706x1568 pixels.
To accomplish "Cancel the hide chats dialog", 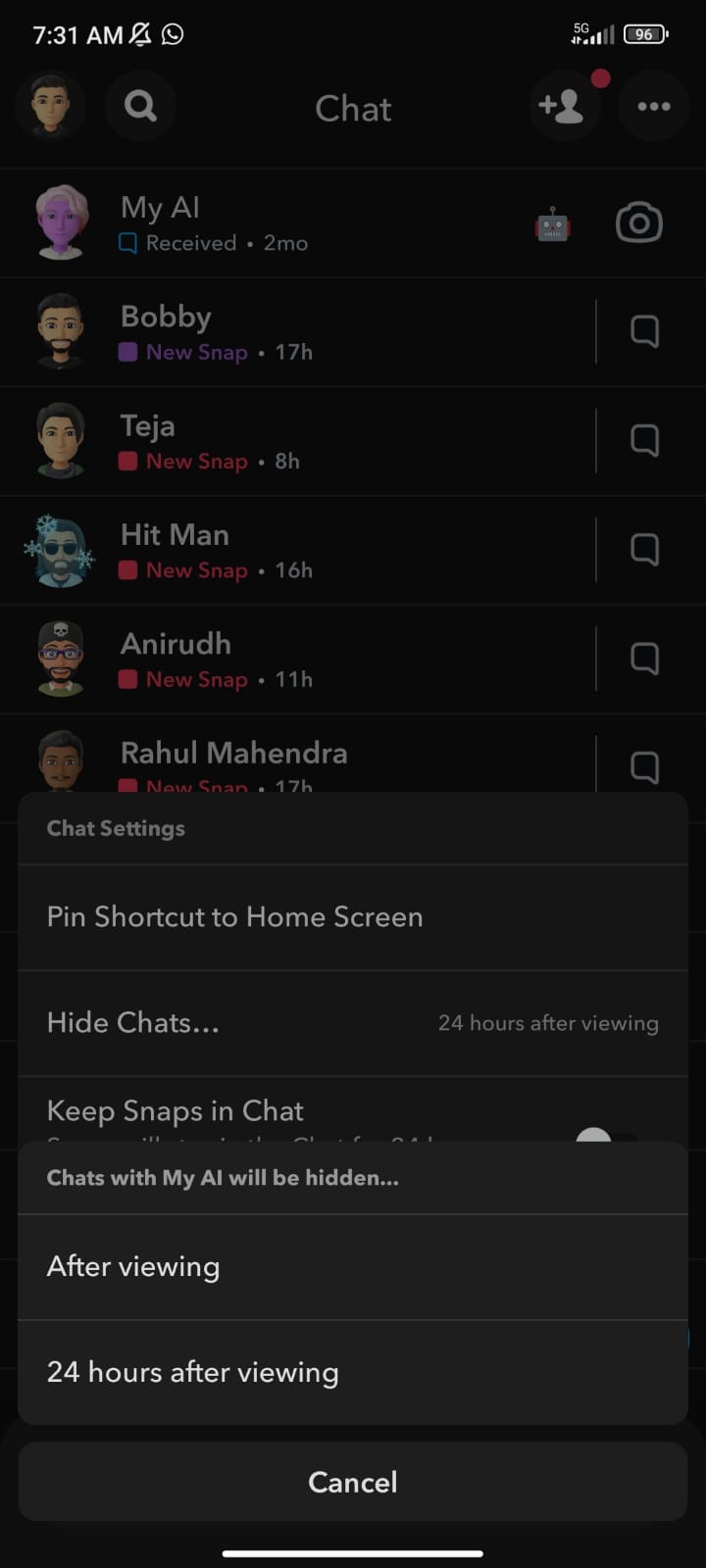I will click(x=352, y=1482).
